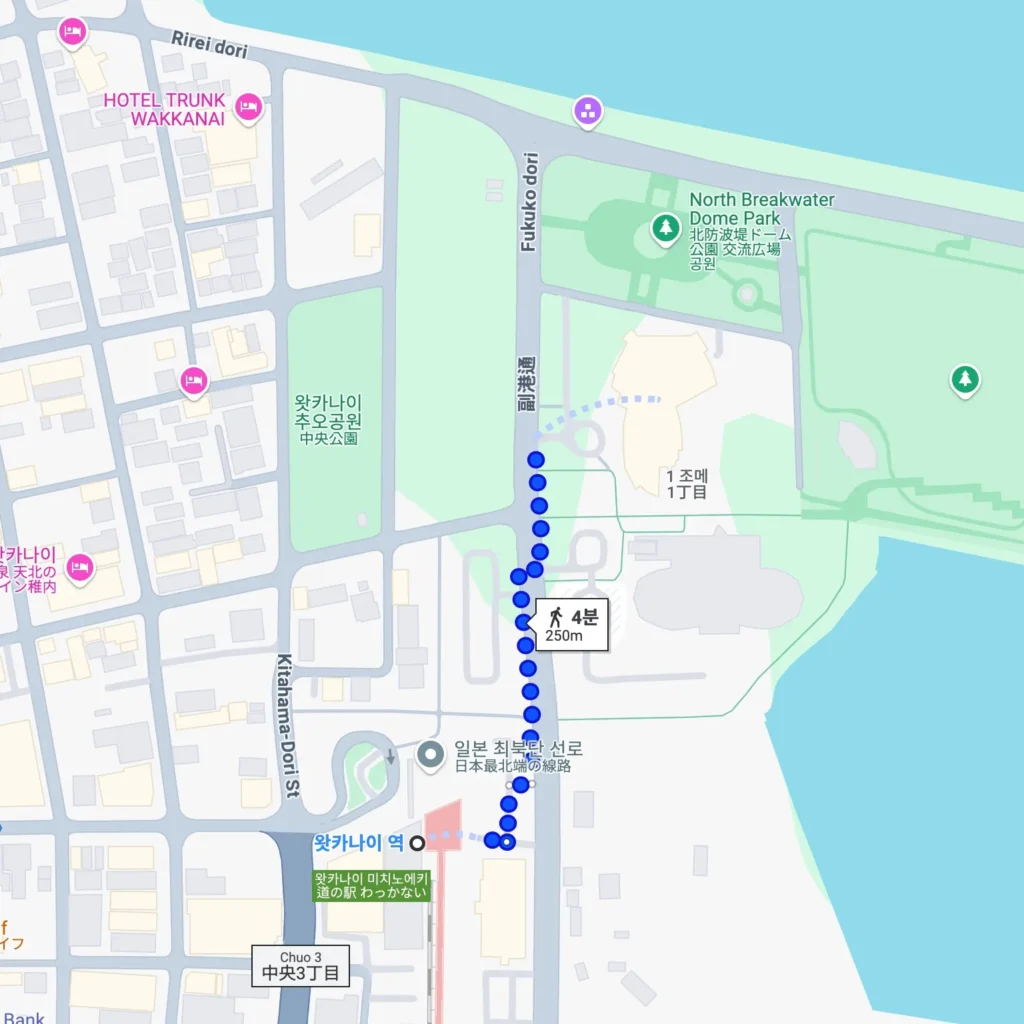
Task: Select the North Breakwater Dome Park marker
Action: coord(665,229)
